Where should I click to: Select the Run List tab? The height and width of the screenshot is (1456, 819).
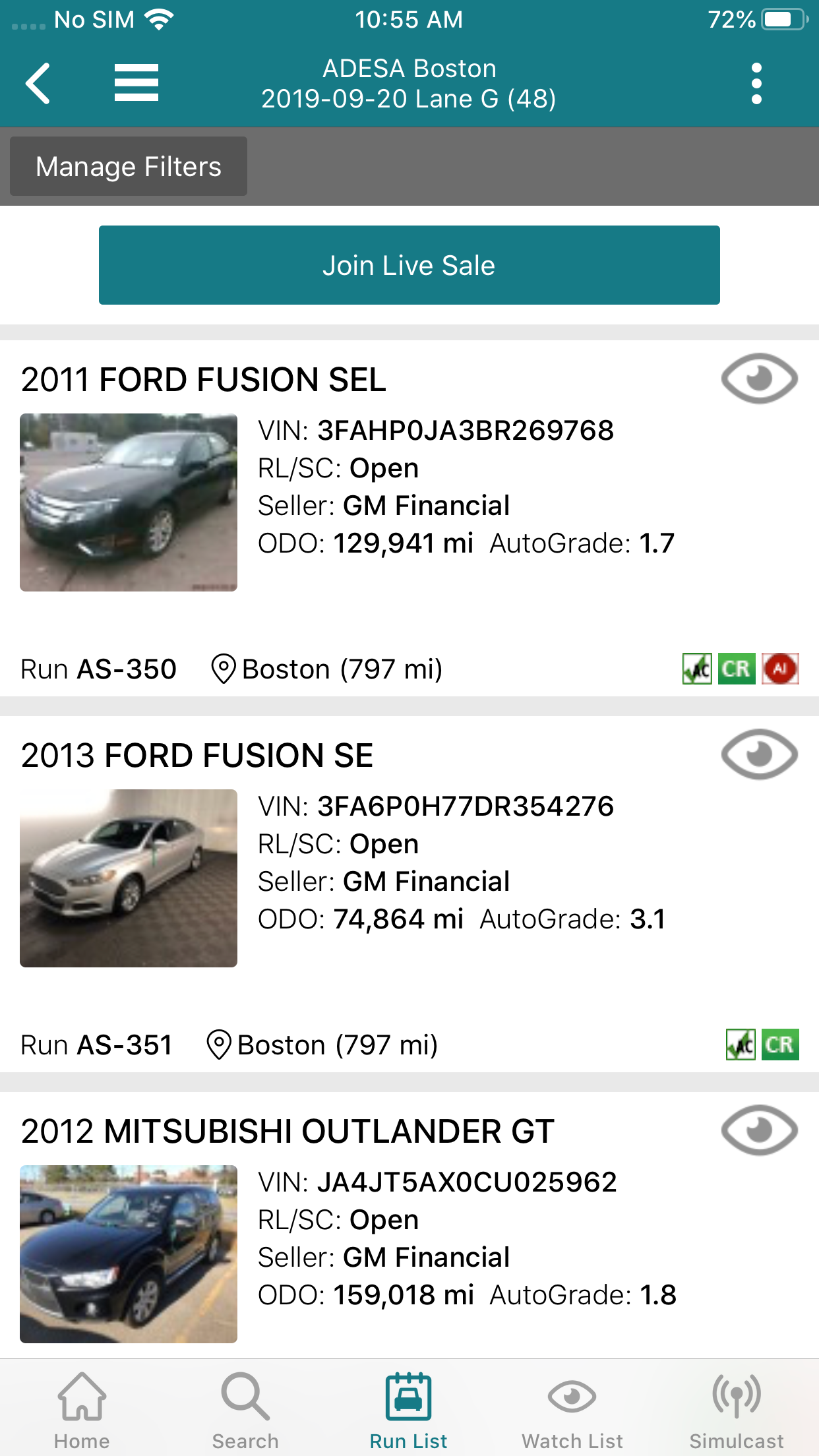409,1407
